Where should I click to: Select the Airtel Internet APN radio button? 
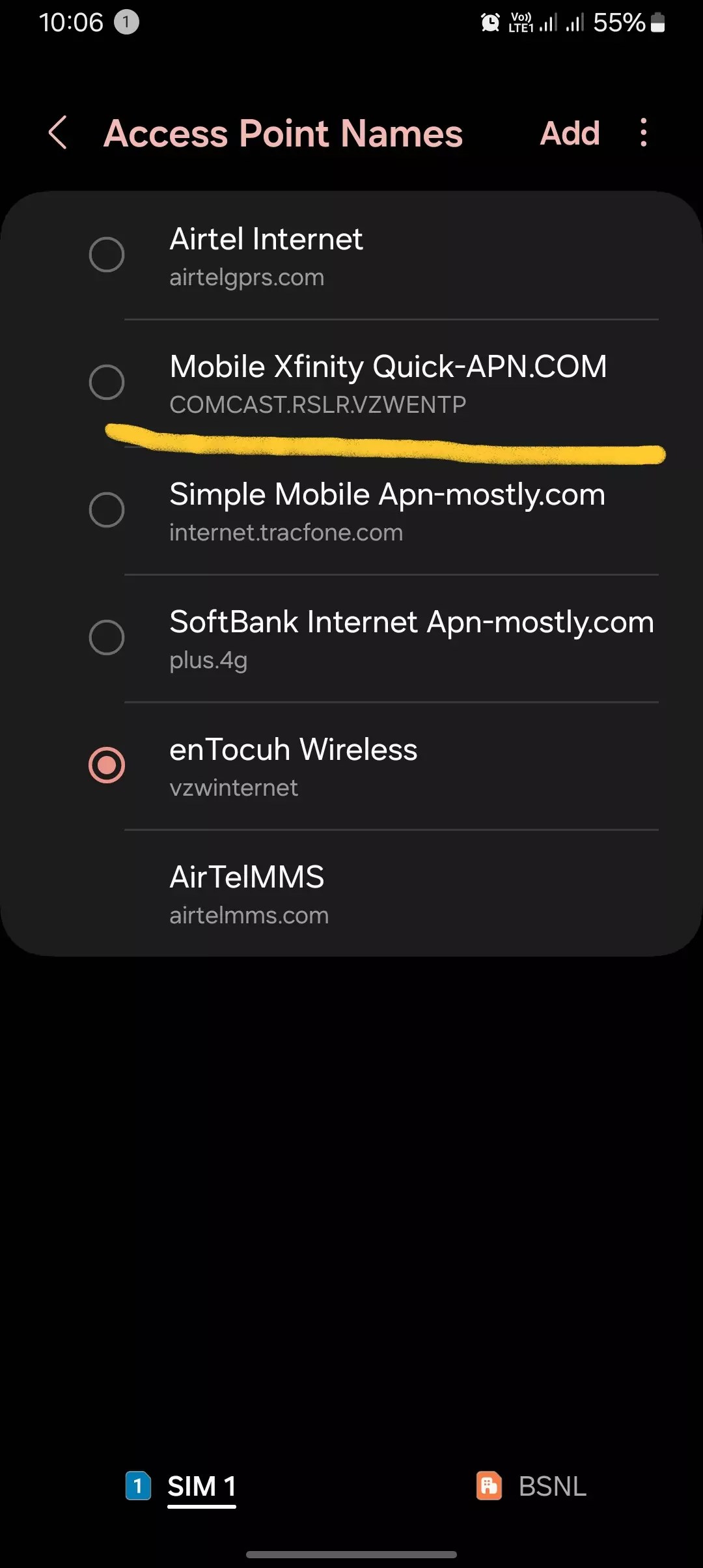(x=107, y=255)
